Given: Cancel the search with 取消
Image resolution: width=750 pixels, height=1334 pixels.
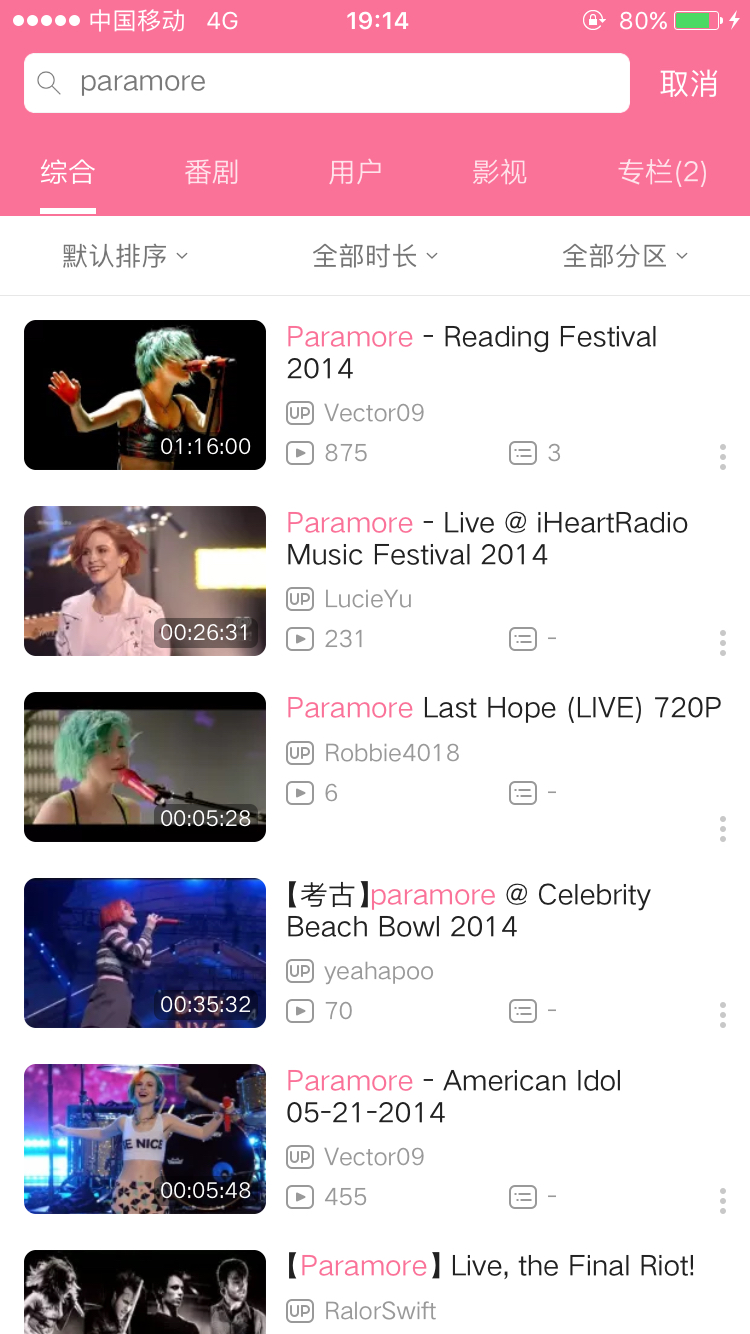Looking at the screenshot, I should click(688, 84).
